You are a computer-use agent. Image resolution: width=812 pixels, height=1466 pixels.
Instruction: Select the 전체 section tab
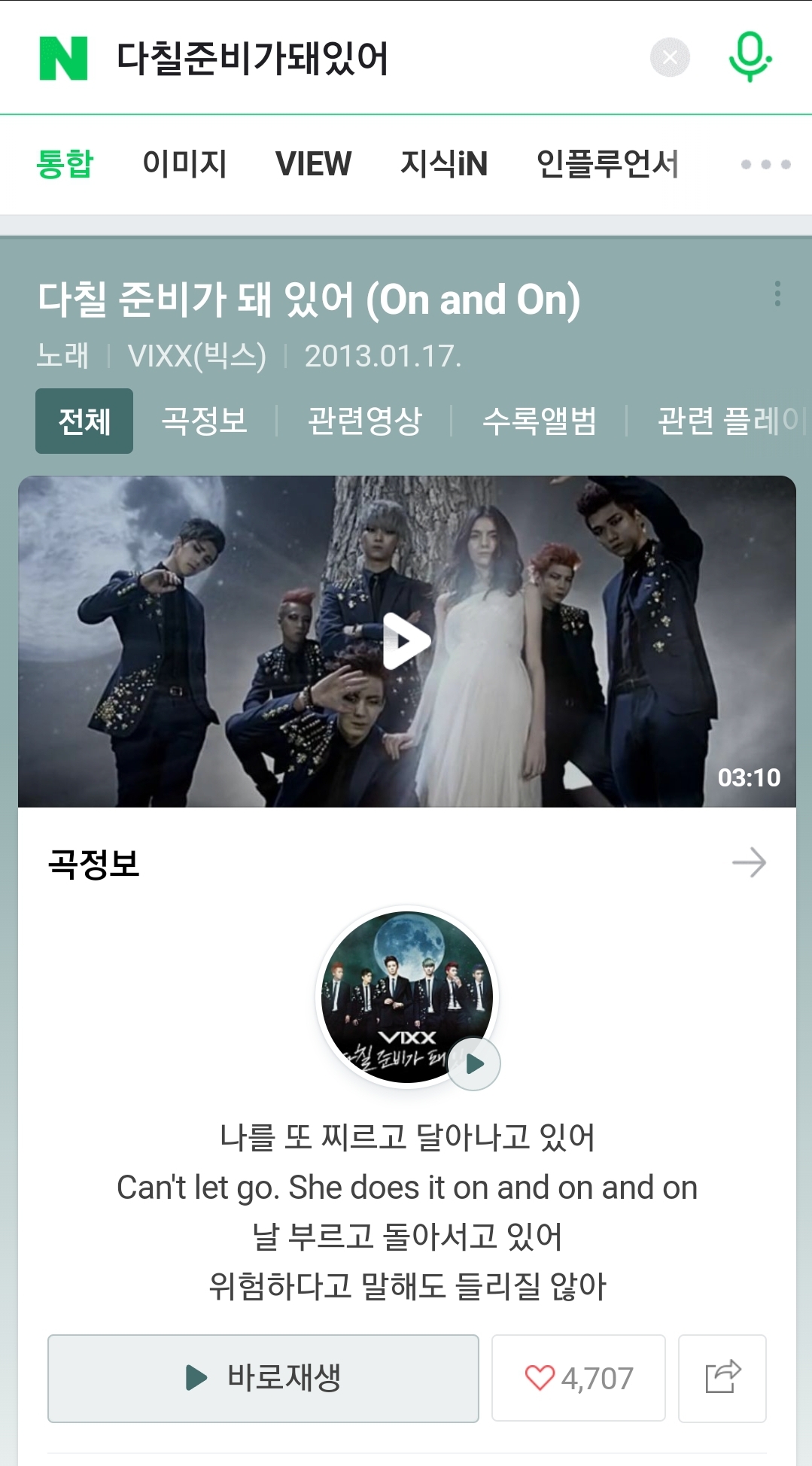point(84,421)
